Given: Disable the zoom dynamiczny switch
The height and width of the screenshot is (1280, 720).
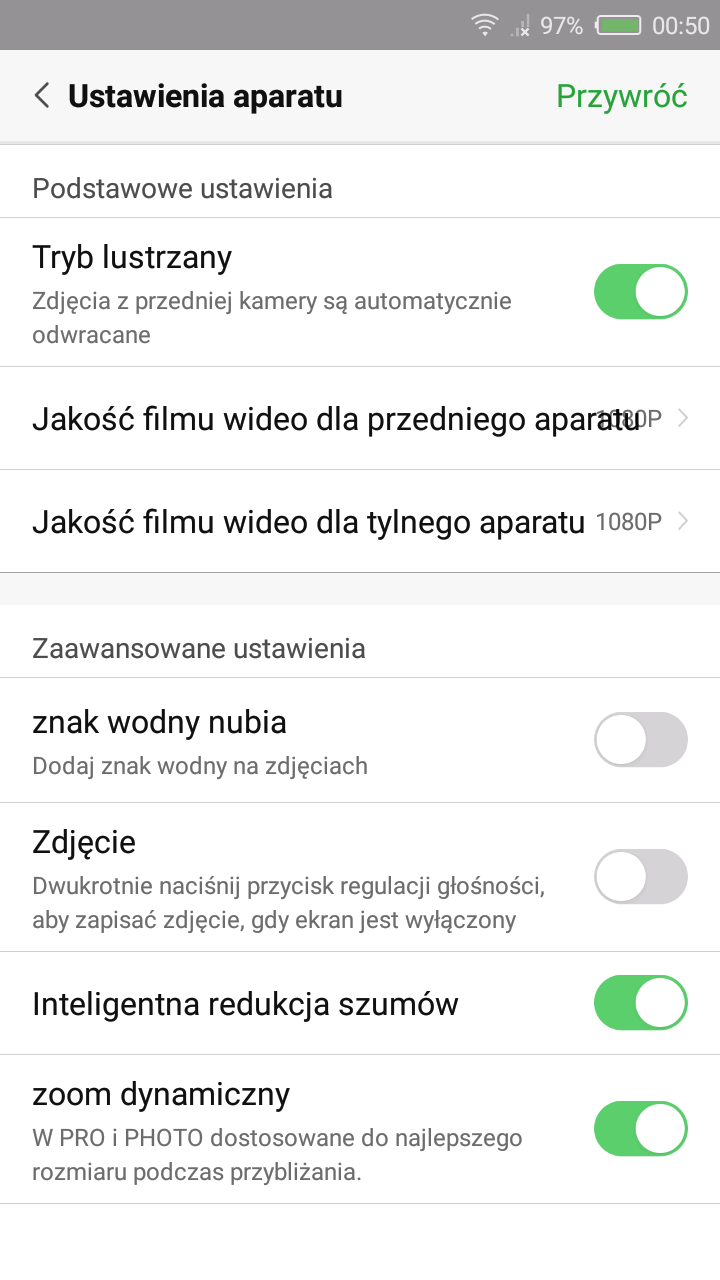Looking at the screenshot, I should point(640,1128).
